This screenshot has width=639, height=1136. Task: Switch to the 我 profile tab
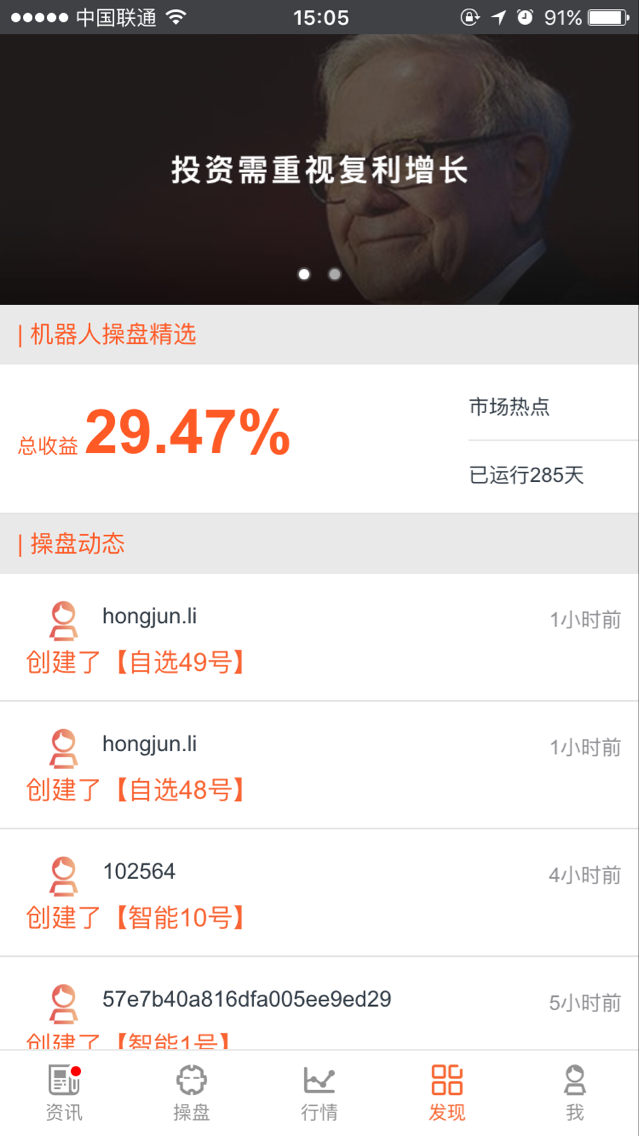point(574,1093)
